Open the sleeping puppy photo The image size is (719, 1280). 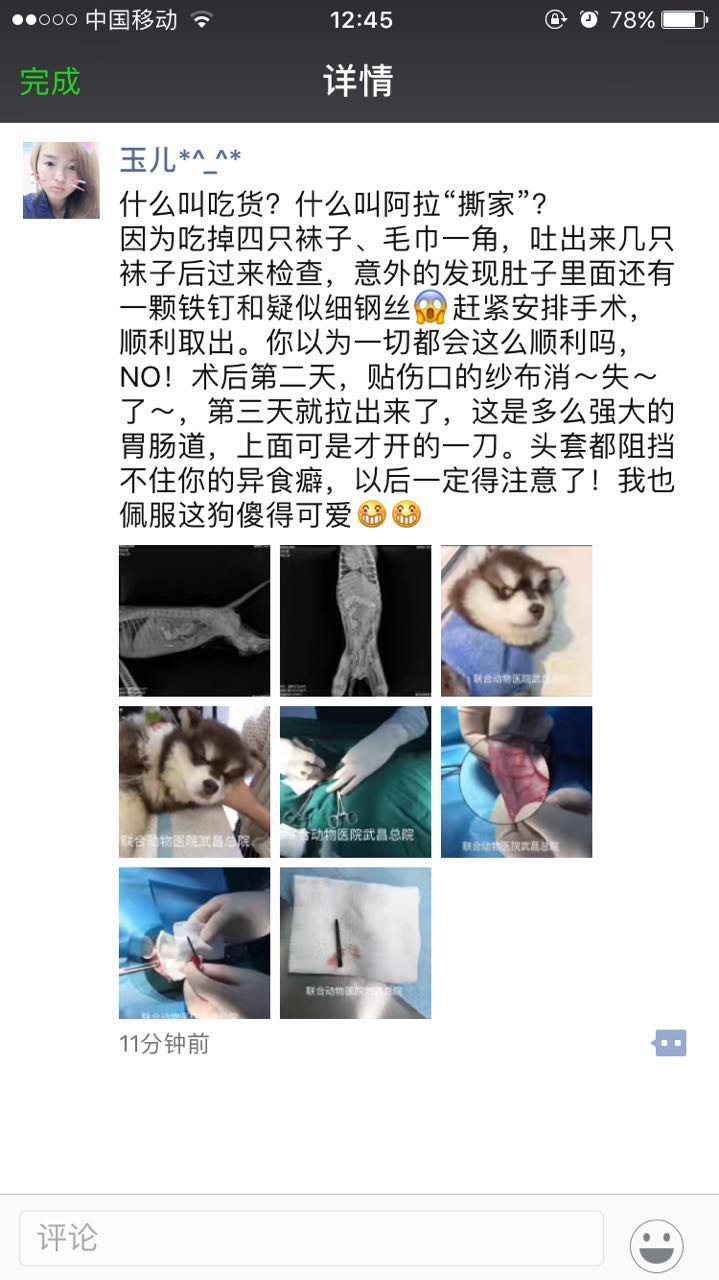tap(194, 782)
